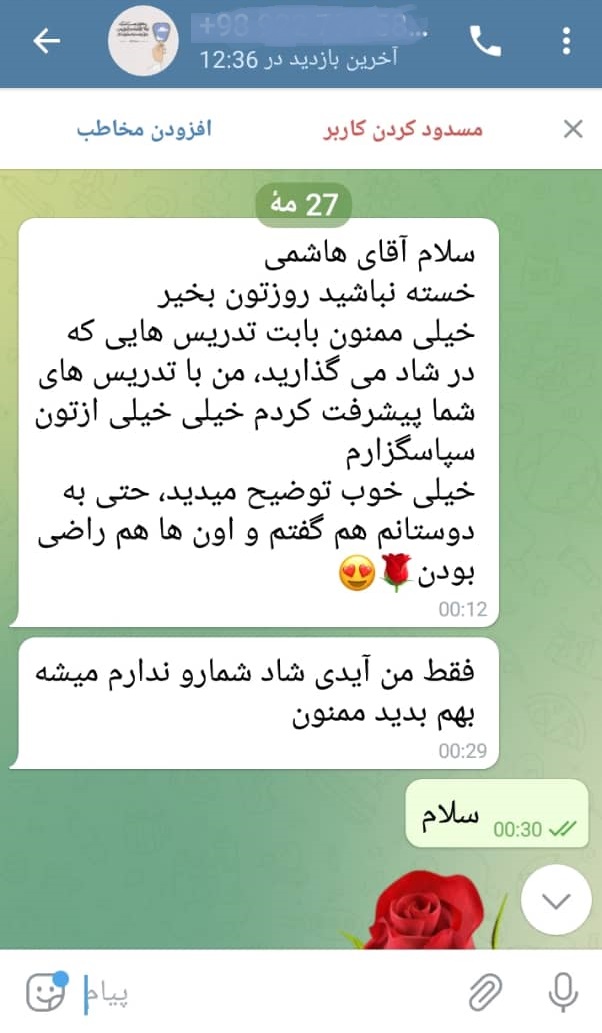Screen dimensions: 602x1033
Task: Block this user via مسدود کردن کاربر
Action: coord(403,128)
